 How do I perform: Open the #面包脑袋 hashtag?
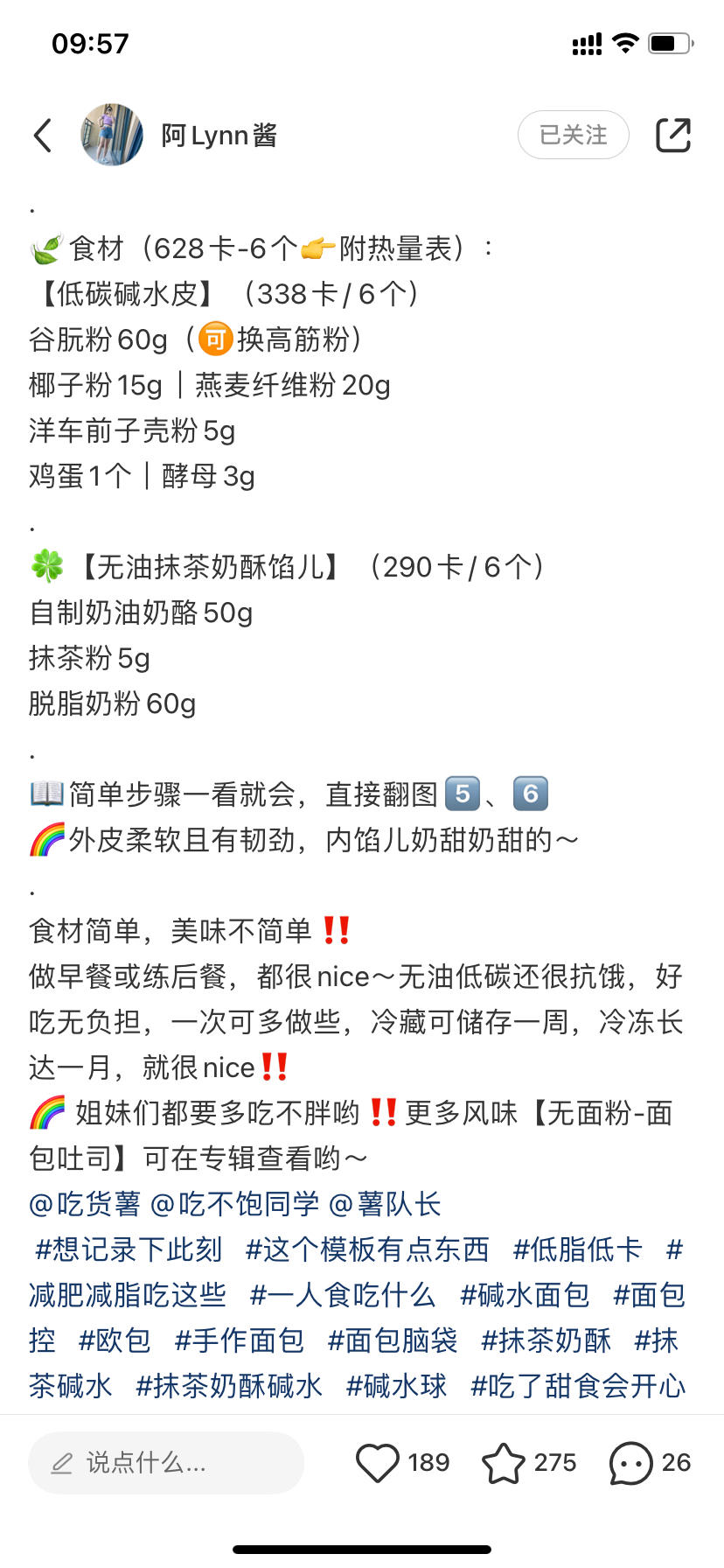(x=393, y=1340)
